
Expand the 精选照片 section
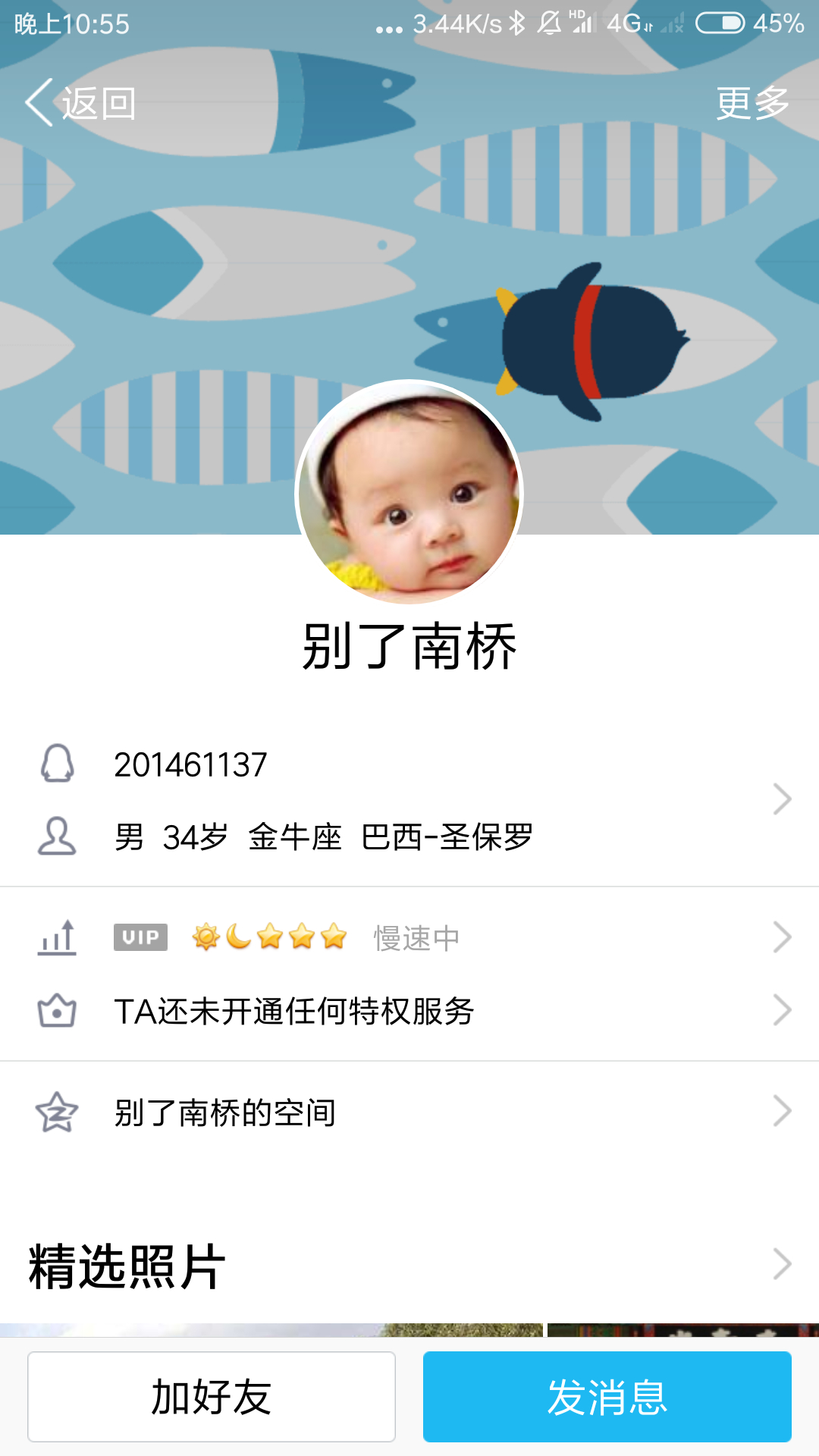tap(409, 1265)
